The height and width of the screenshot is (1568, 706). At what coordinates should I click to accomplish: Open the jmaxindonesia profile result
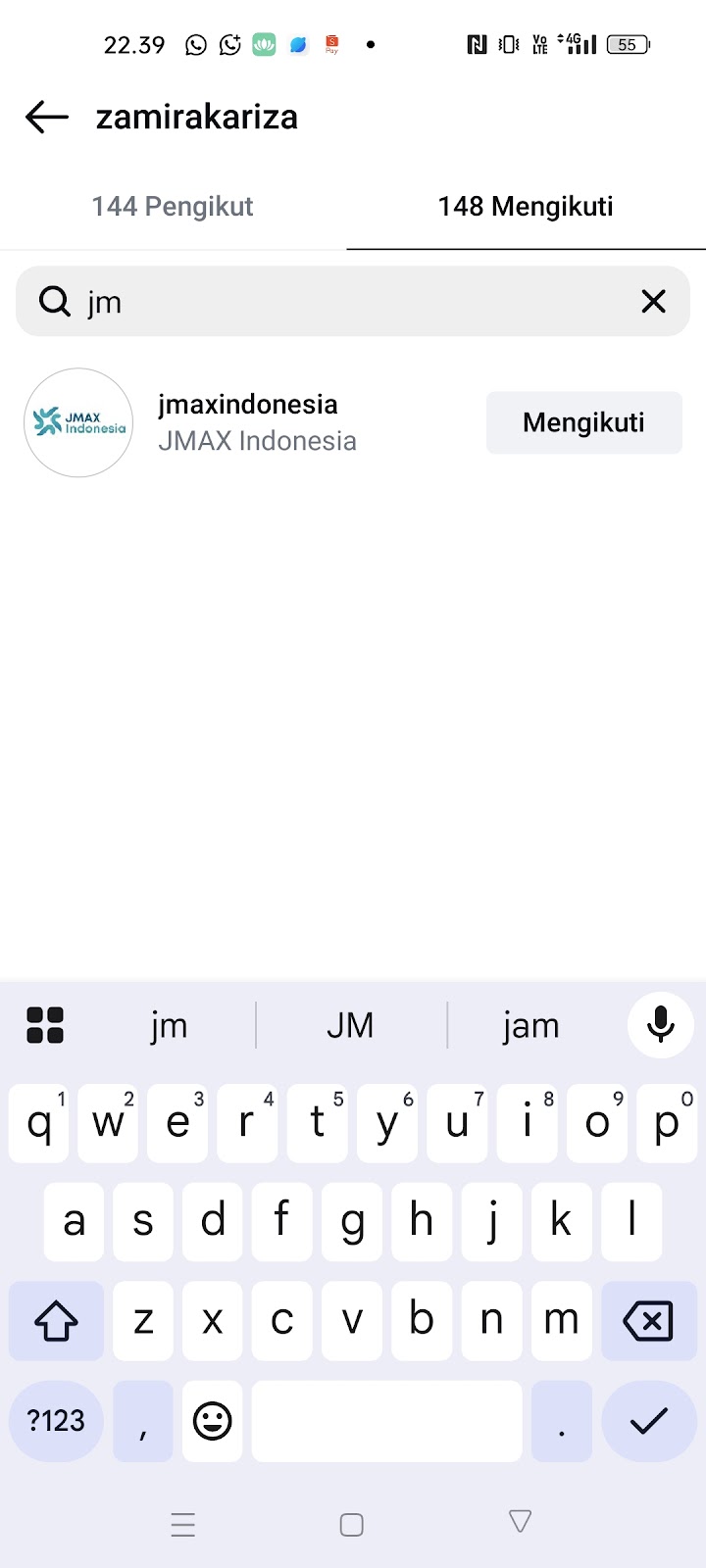pos(247,422)
